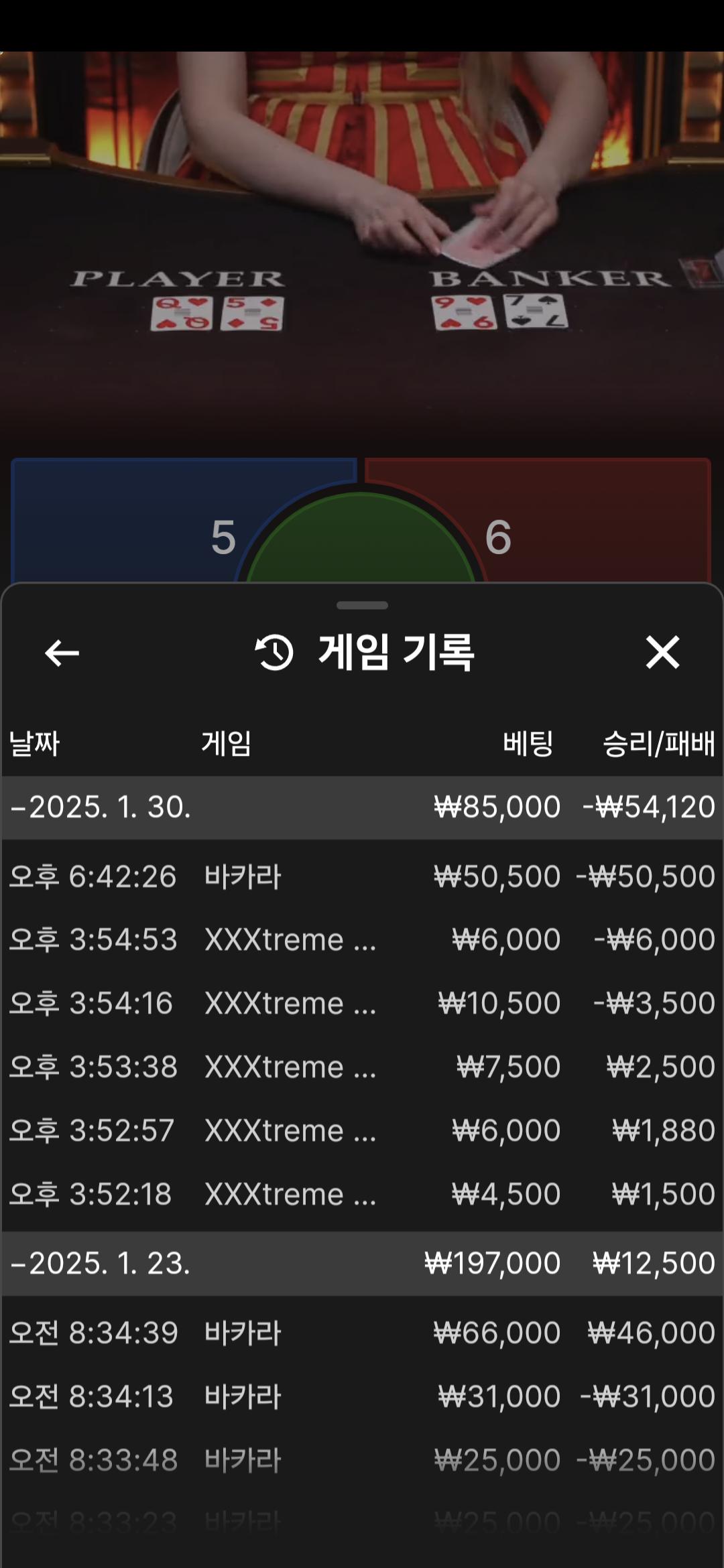
Task: Go back from the 게임 기록 panel
Action: (x=62, y=653)
